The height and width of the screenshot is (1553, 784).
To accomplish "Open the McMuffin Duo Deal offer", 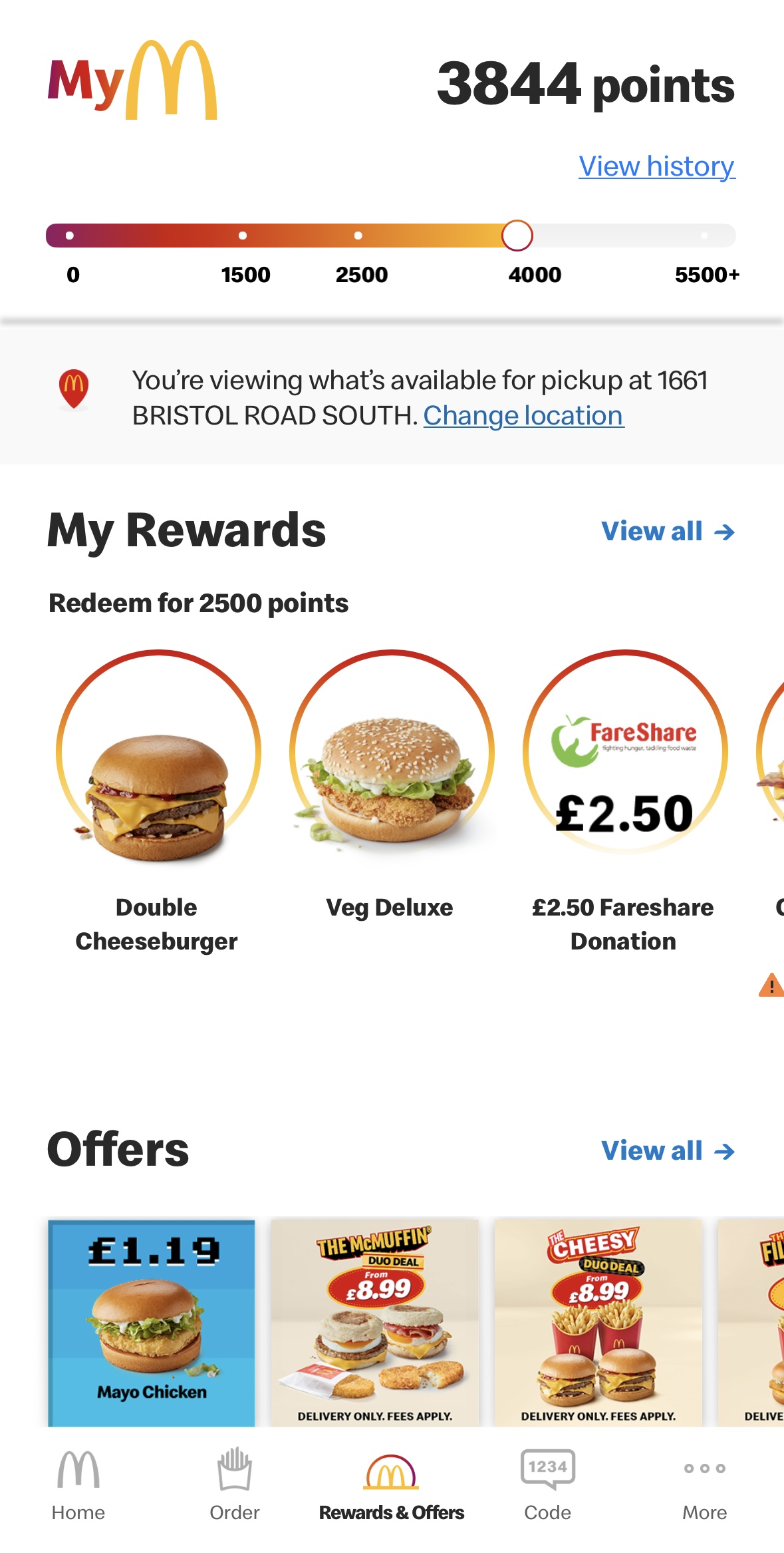I will point(374,1323).
